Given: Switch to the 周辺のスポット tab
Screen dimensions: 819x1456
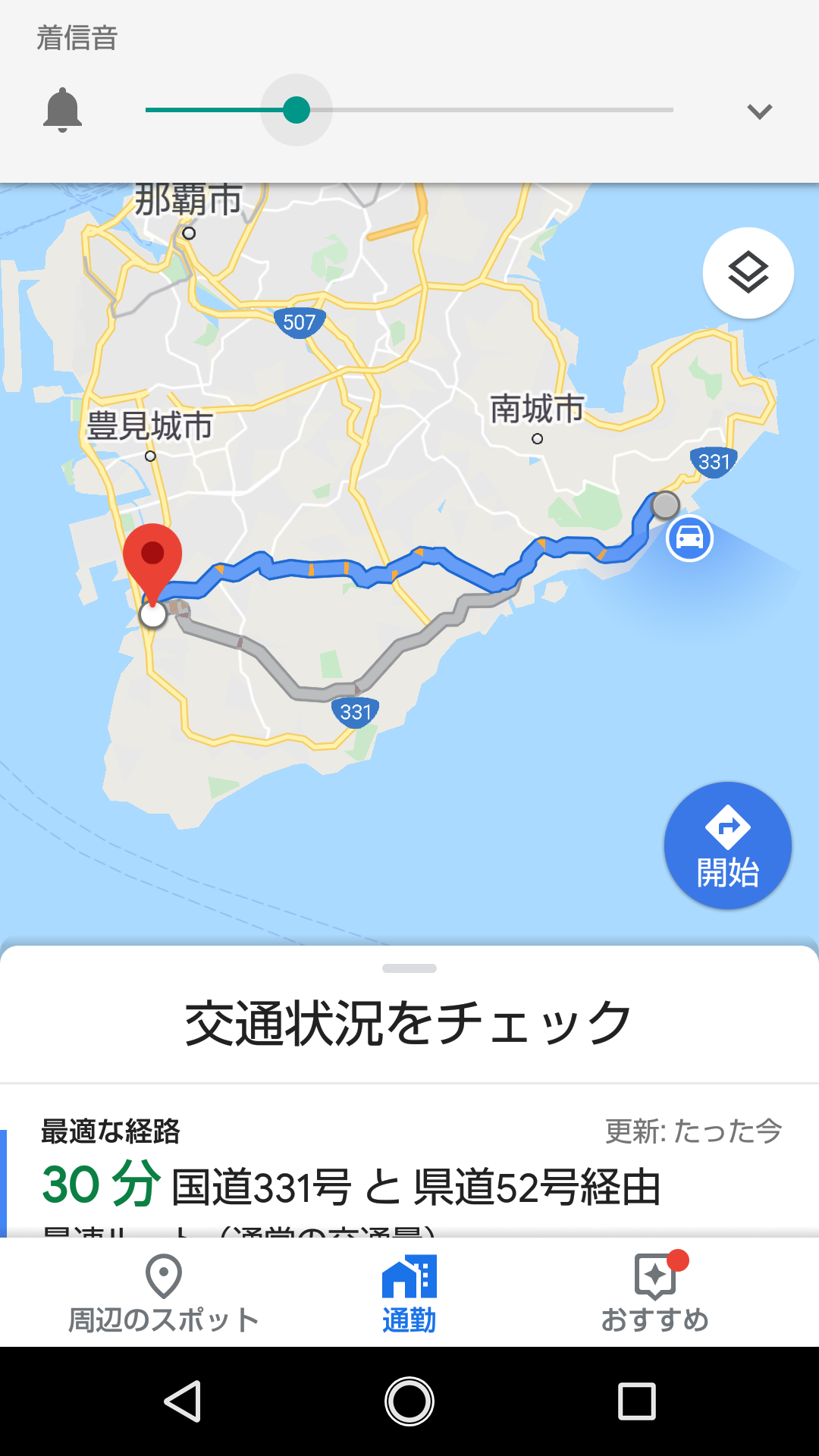Looking at the screenshot, I should coord(164,1294).
